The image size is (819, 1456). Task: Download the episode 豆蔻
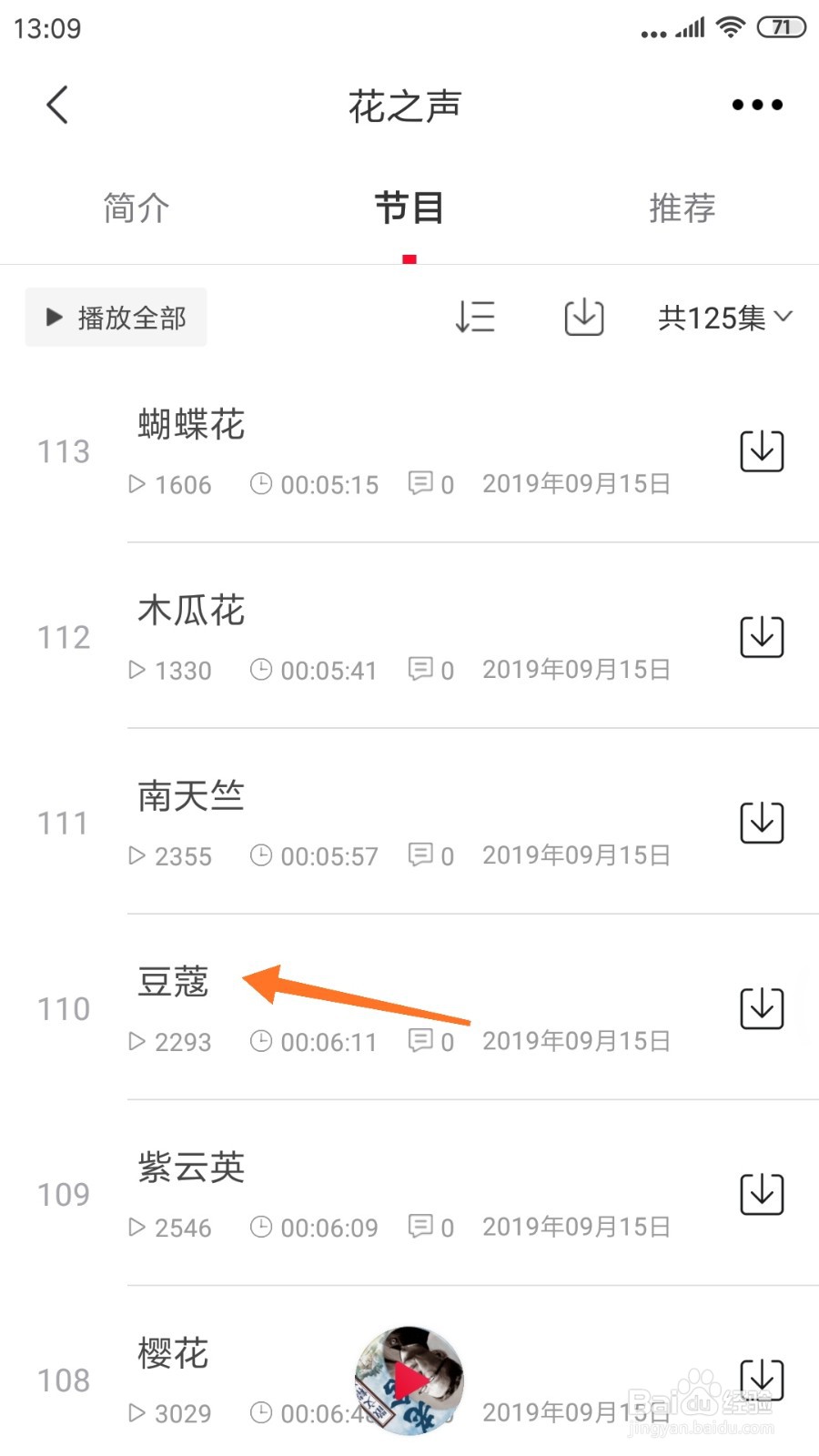pyautogui.click(x=763, y=1008)
